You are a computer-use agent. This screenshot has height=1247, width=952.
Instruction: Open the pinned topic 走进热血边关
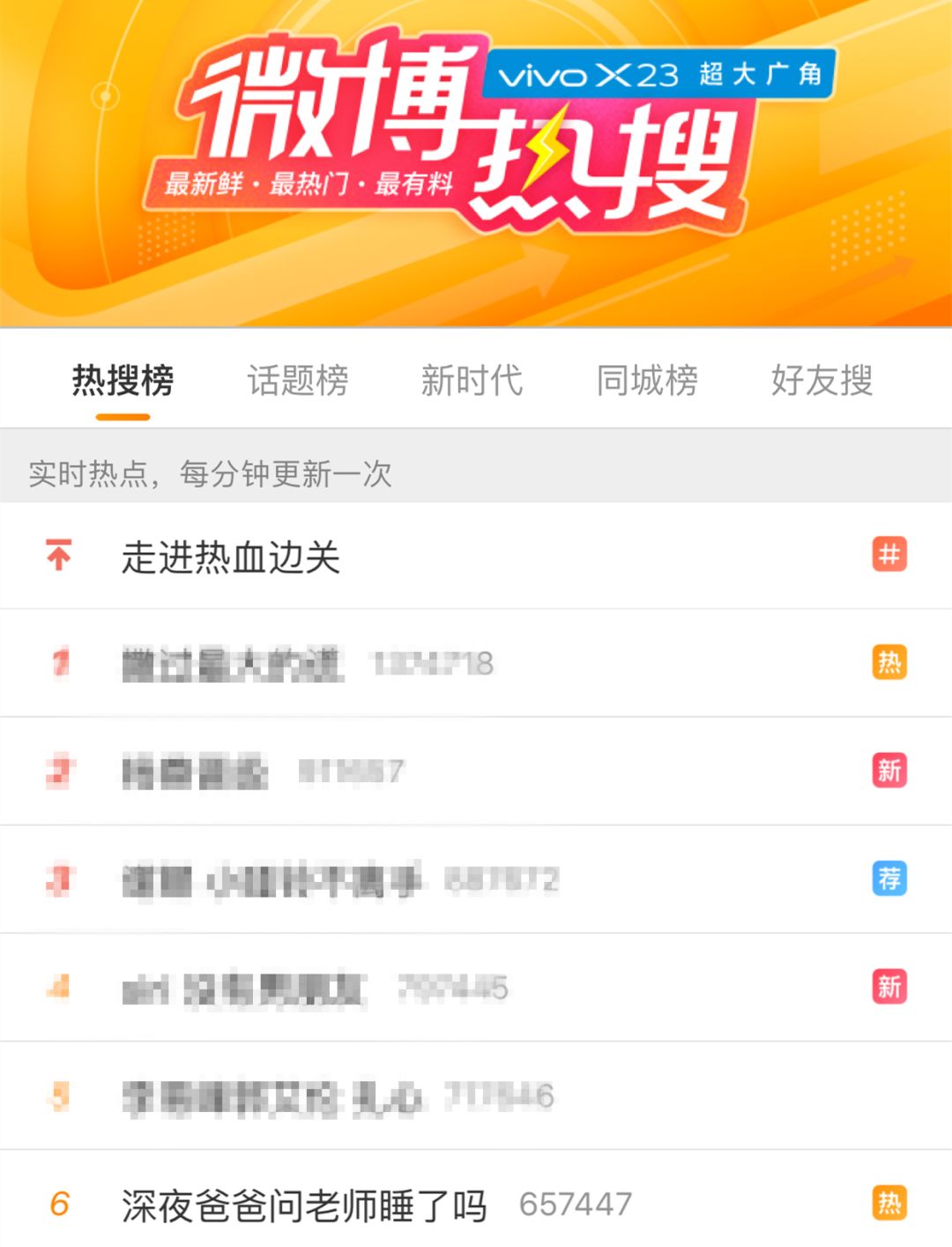tap(231, 557)
